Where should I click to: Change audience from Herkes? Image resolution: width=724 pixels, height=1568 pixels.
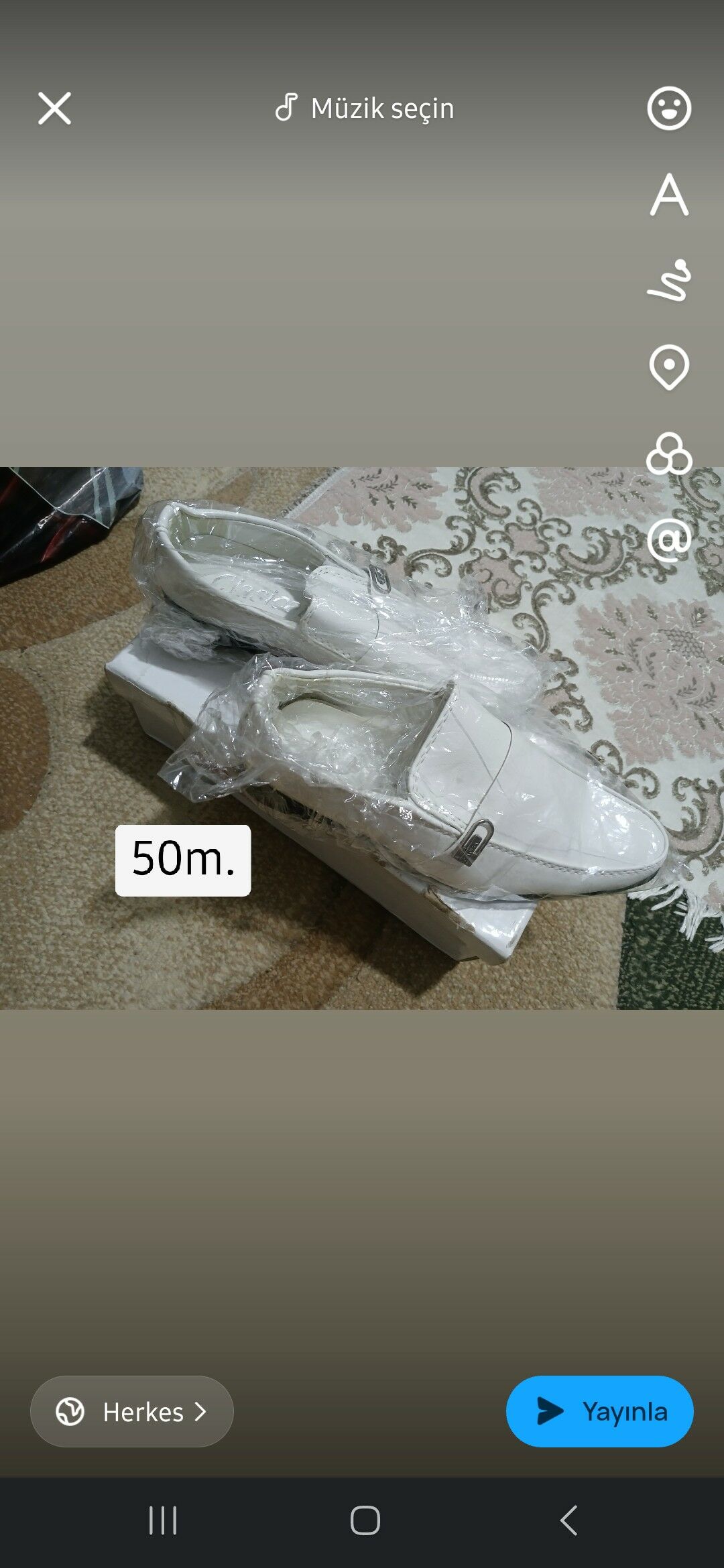tap(132, 1411)
